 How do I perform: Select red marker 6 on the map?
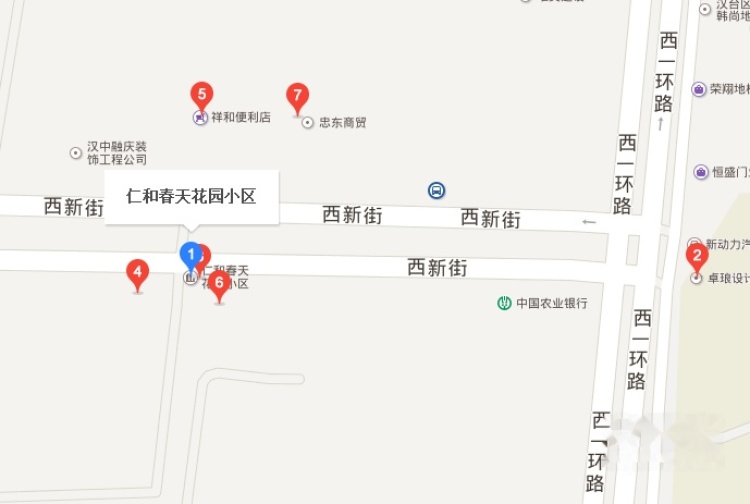click(x=219, y=283)
